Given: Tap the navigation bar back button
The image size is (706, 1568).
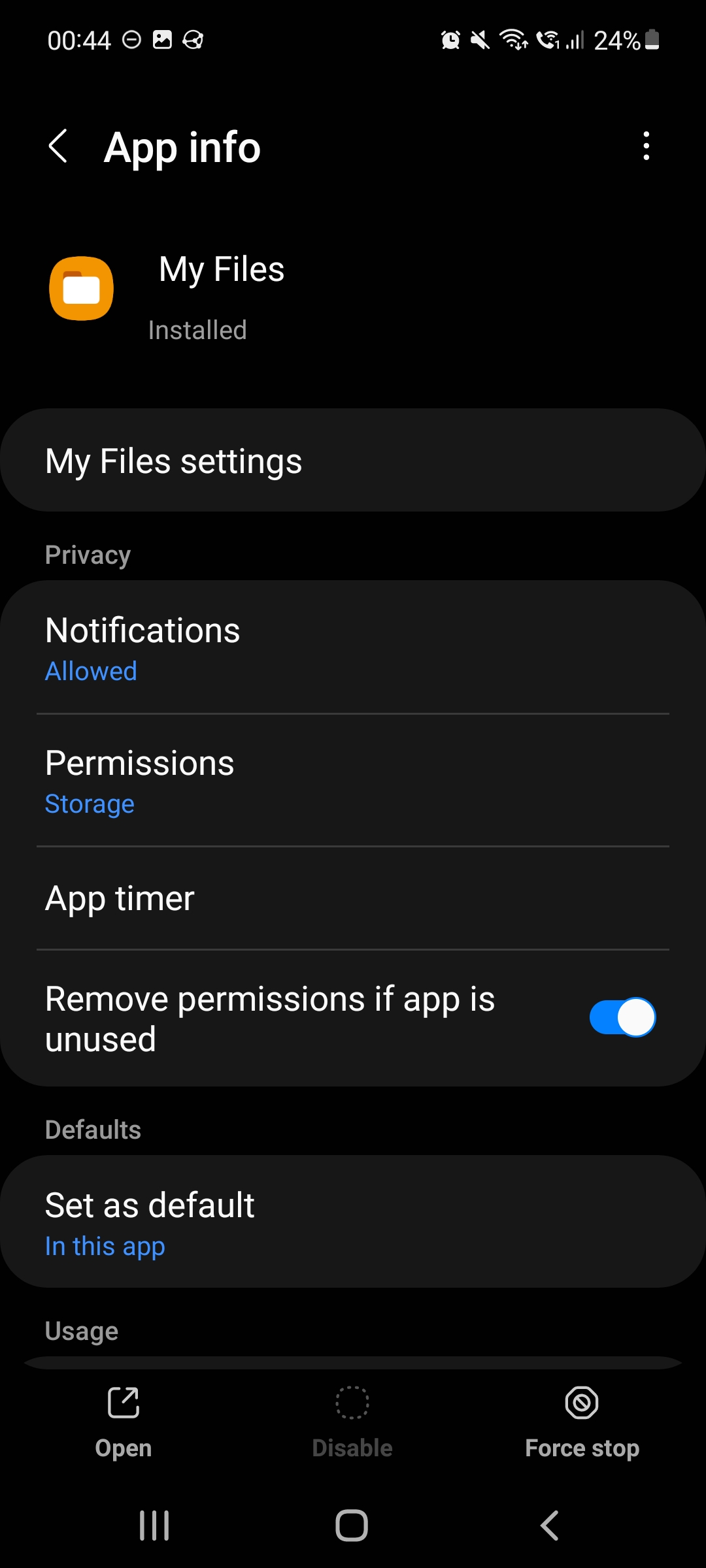Looking at the screenshot, I should pos(549,1527).
